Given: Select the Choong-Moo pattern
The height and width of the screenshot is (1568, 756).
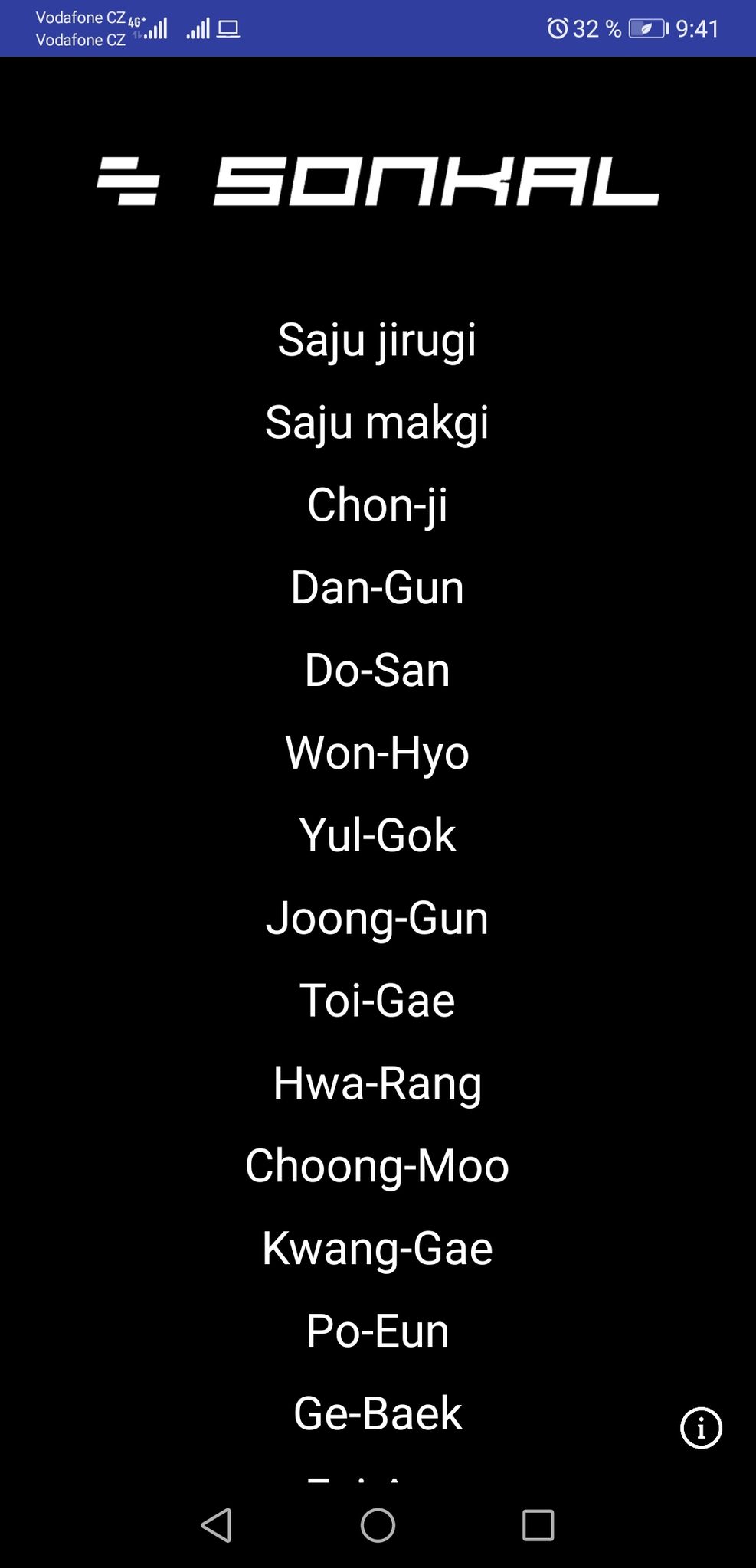Looking at the screenshot, I should [x=378, y=1166].
